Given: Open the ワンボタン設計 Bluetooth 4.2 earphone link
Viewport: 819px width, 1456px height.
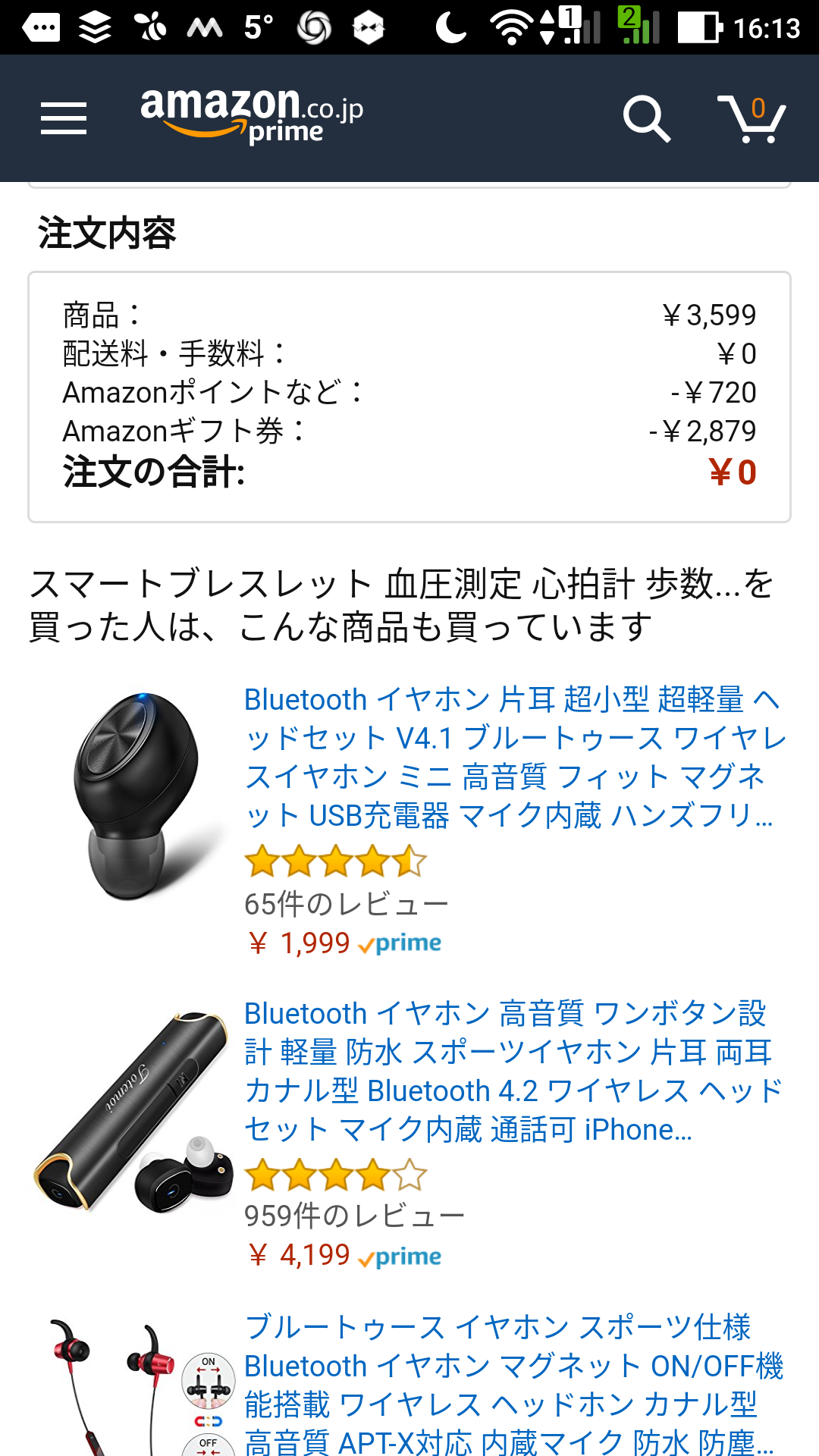Looking at the screenshot, I should click(x=513, y=1071).
